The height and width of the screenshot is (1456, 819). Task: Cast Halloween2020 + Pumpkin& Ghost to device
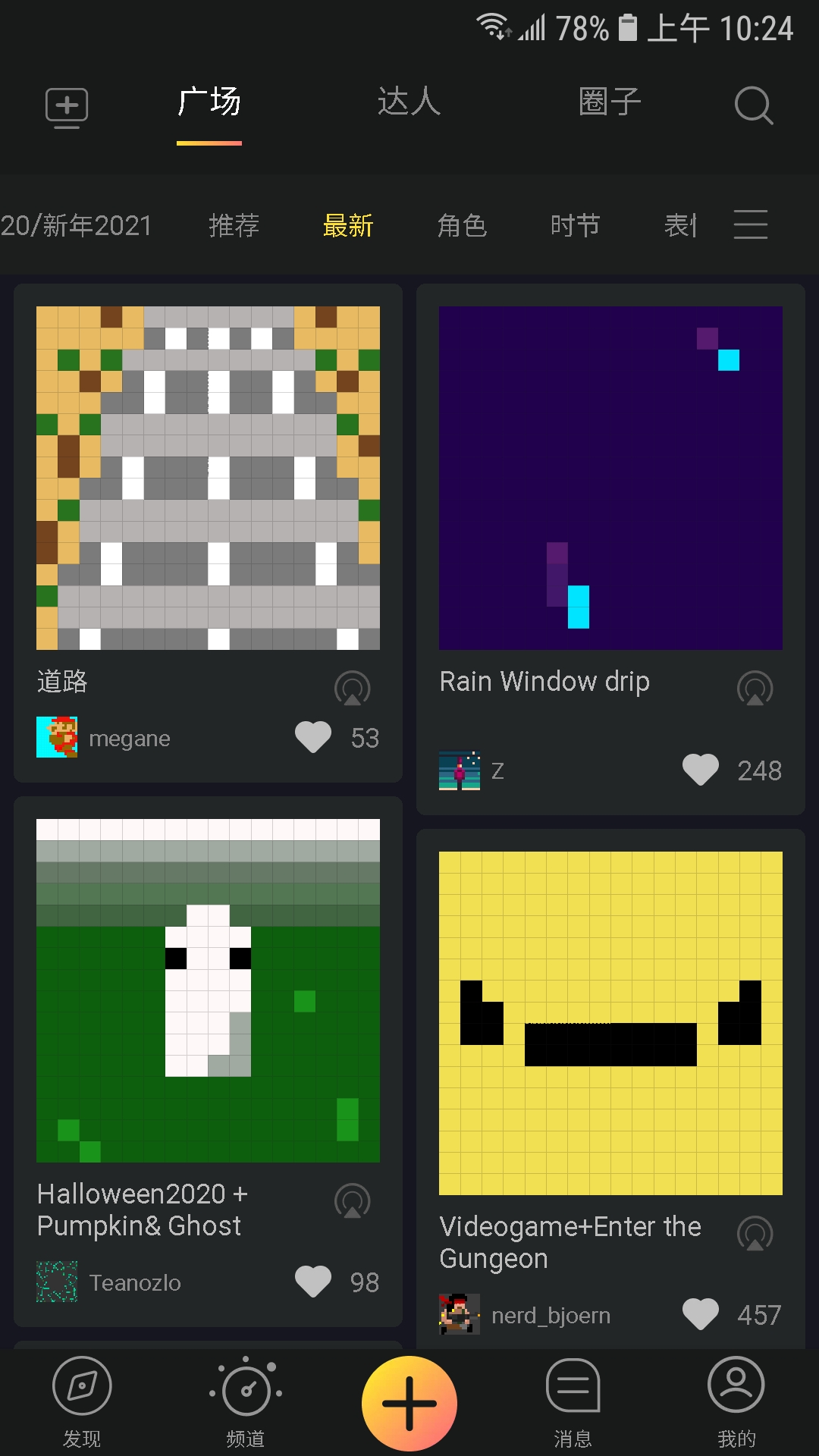[353, 1201]
